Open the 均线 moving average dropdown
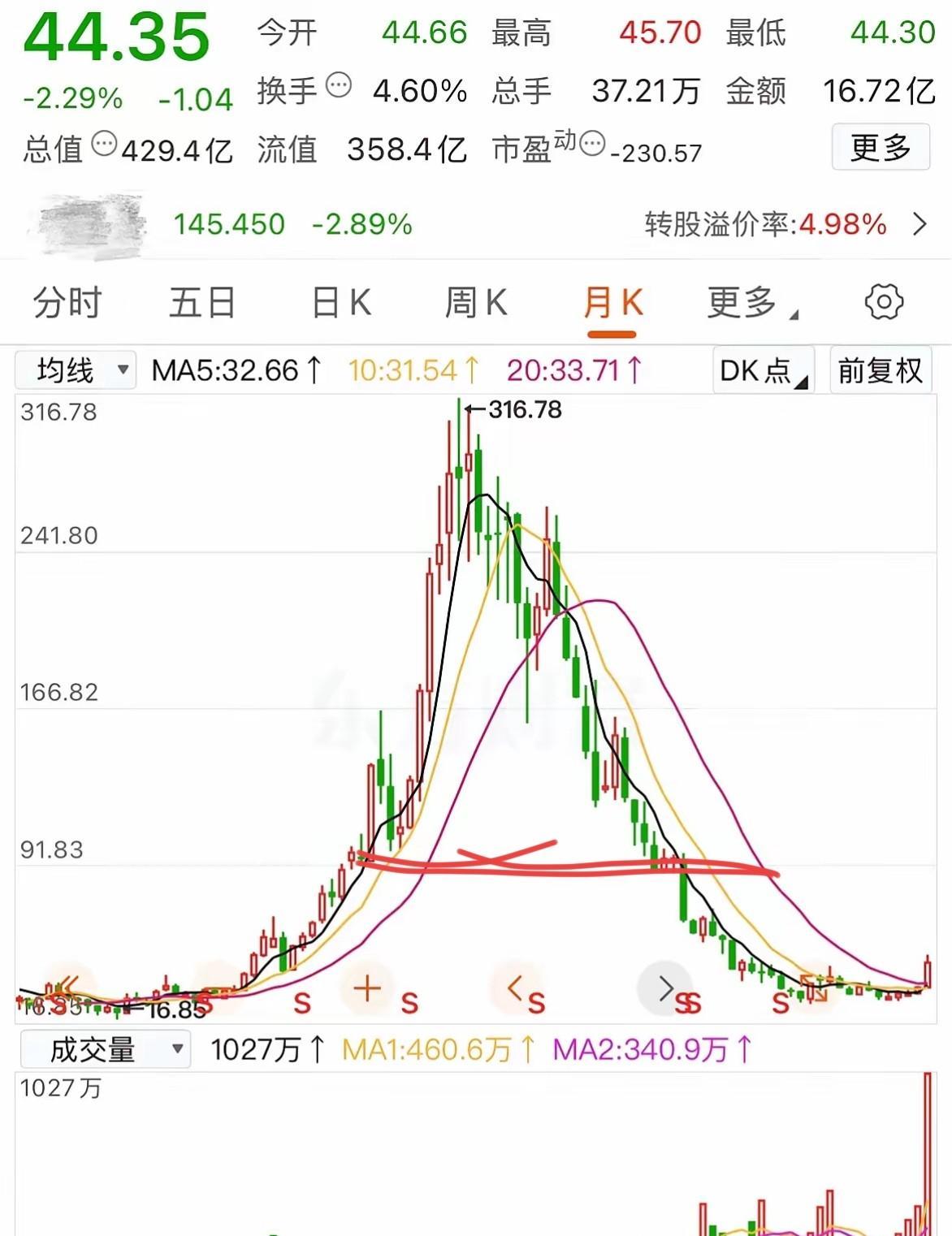This screenshot has height=1236, width=952. pyautogui.click(x=75, y=370)
